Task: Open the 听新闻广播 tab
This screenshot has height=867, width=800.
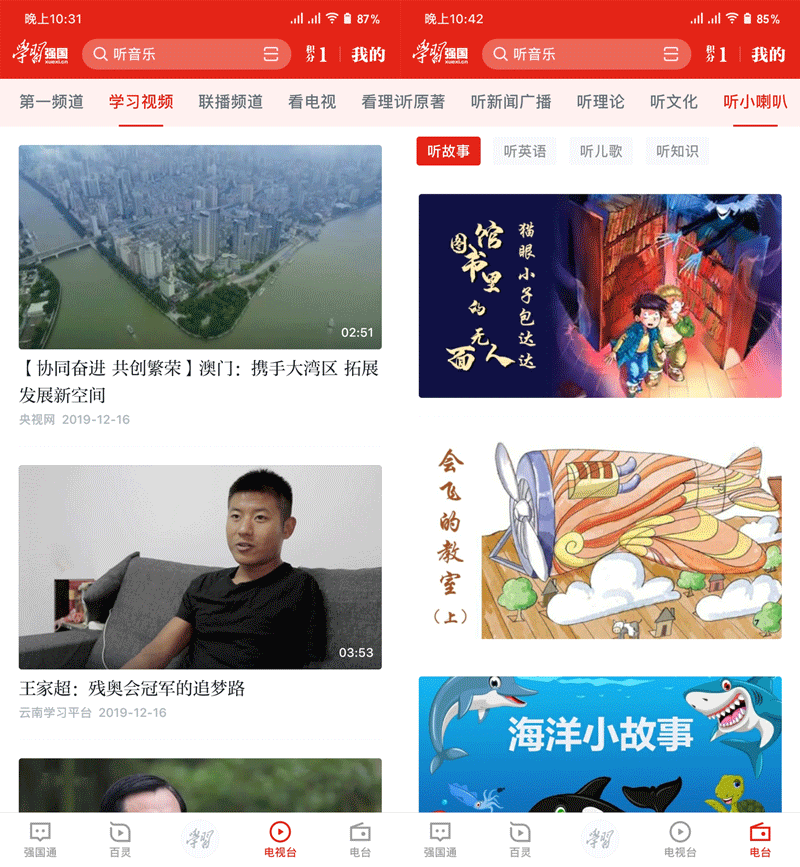Action: click(x=511, y=102)
